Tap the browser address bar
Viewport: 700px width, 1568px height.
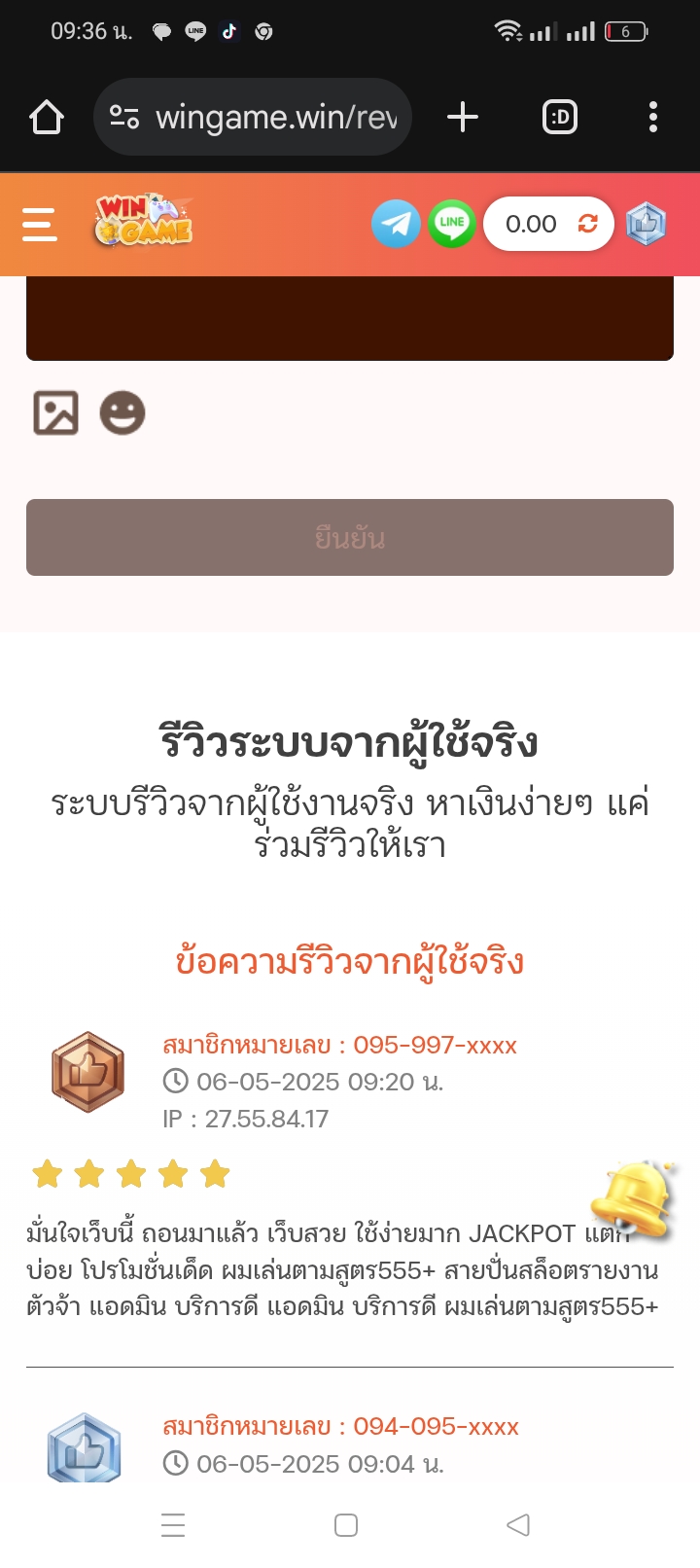(253, 117)
